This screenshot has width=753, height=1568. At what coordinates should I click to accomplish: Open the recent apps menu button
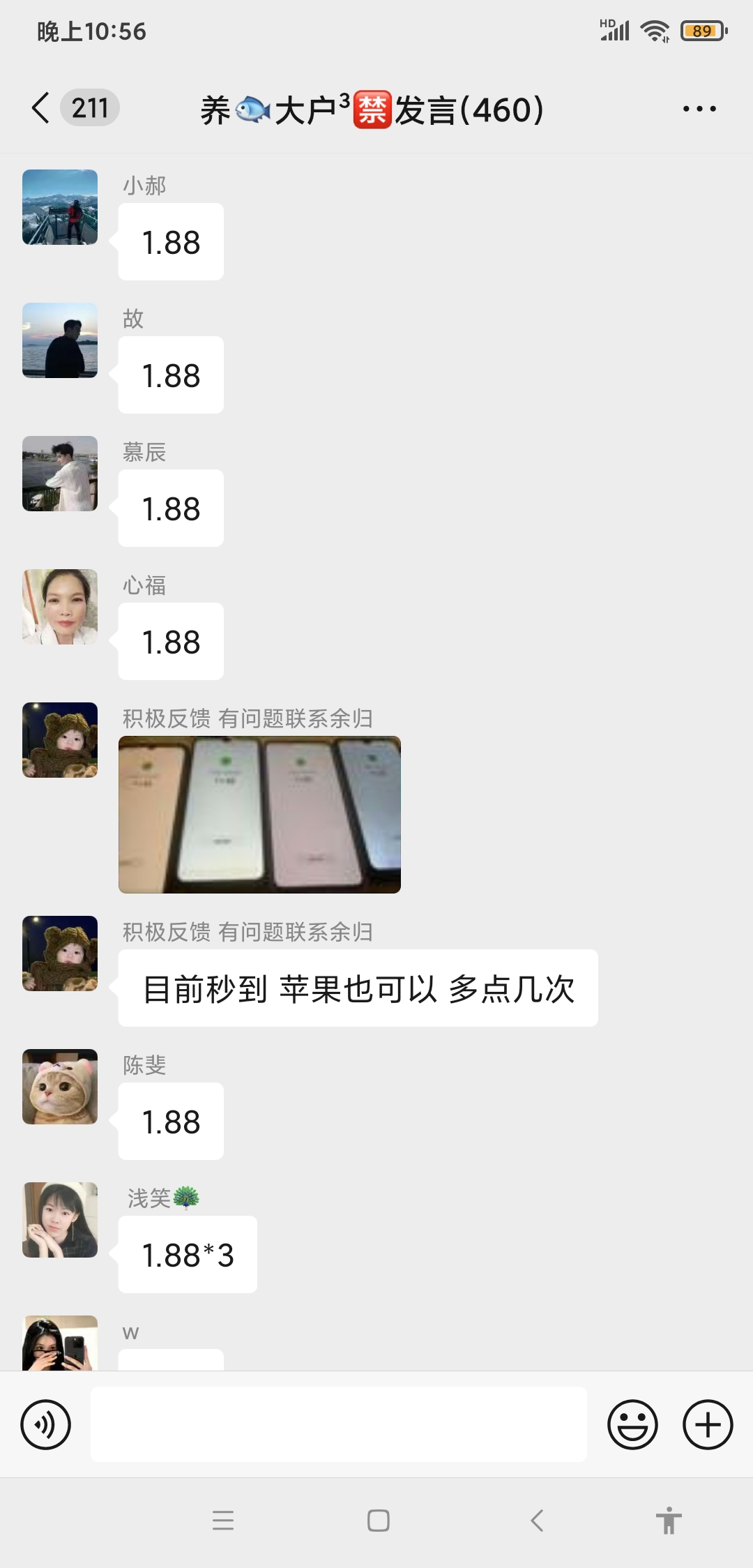pyautogui.click(x=223, y=1521)
